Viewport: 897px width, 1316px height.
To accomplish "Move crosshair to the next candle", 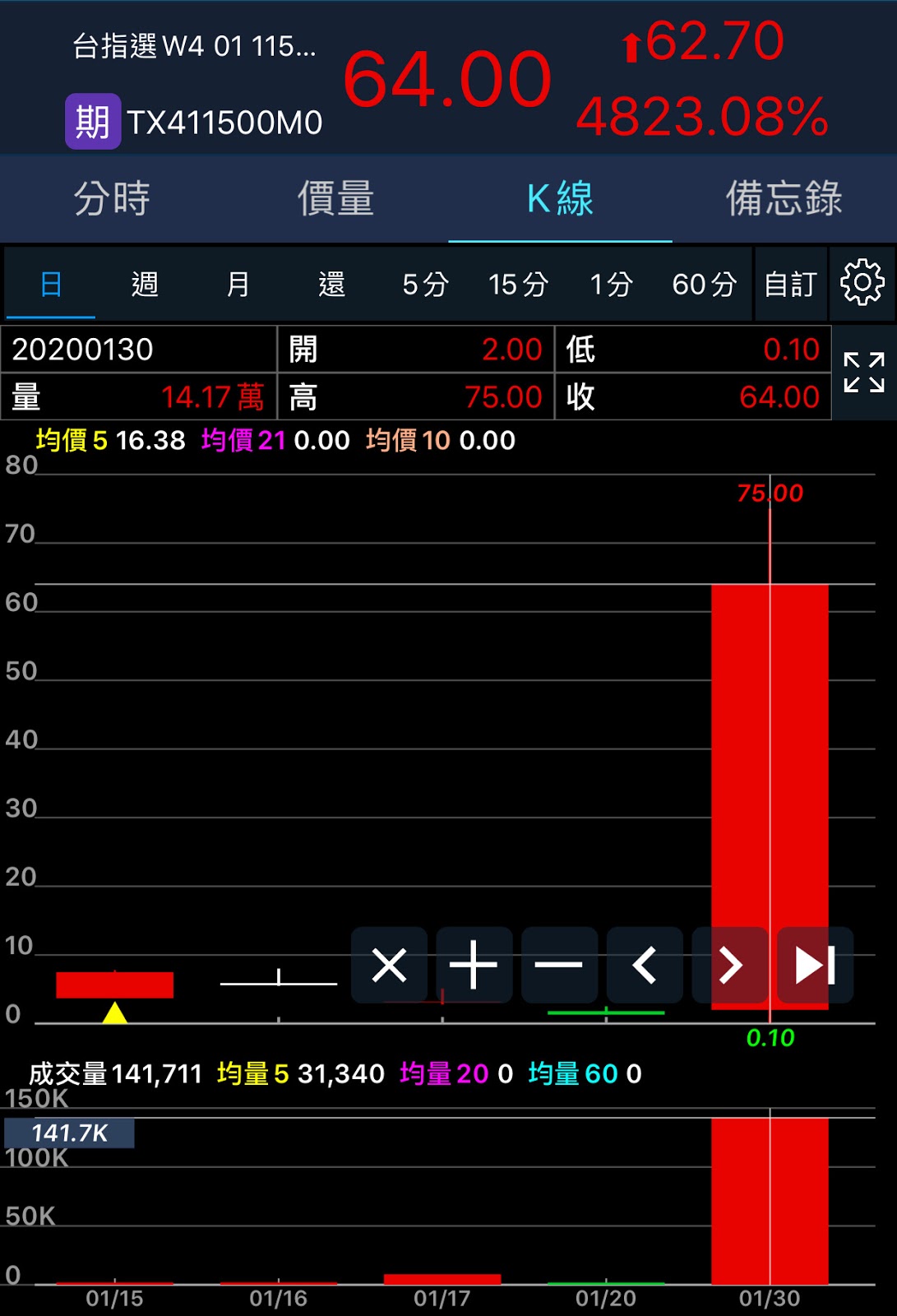I will click(x=730, y=965).
